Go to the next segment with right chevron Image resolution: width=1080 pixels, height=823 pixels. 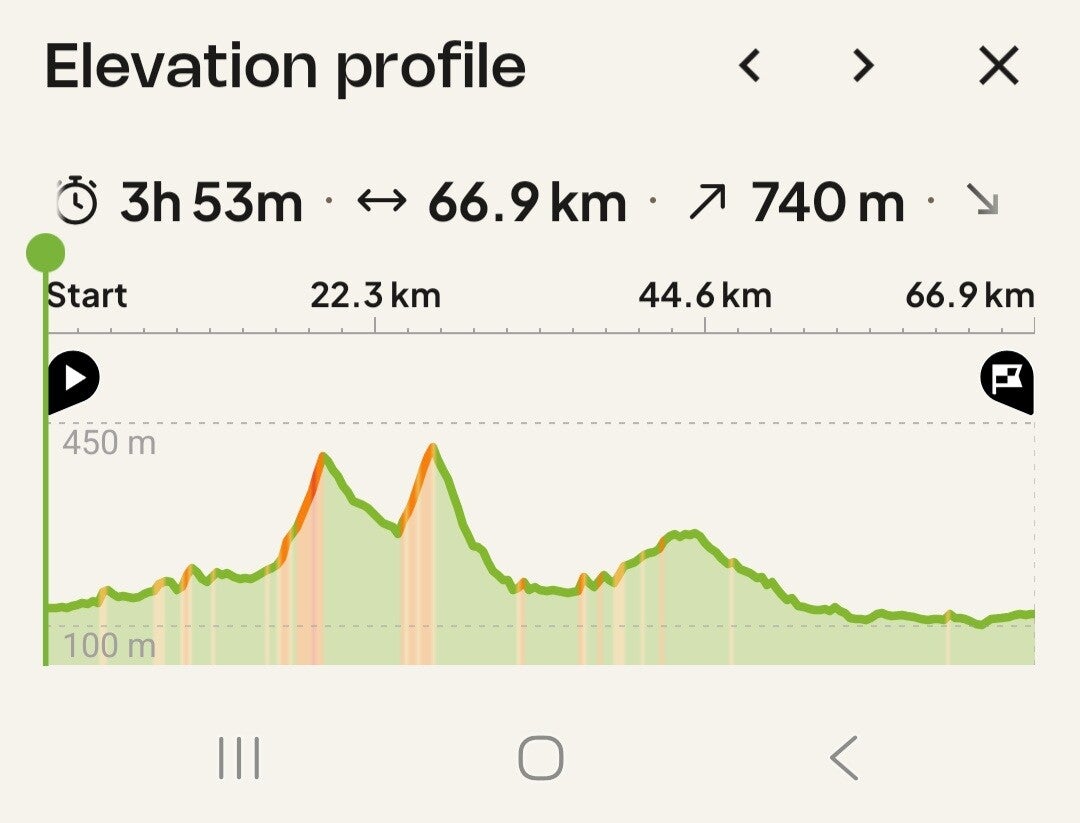click(862, 66)
